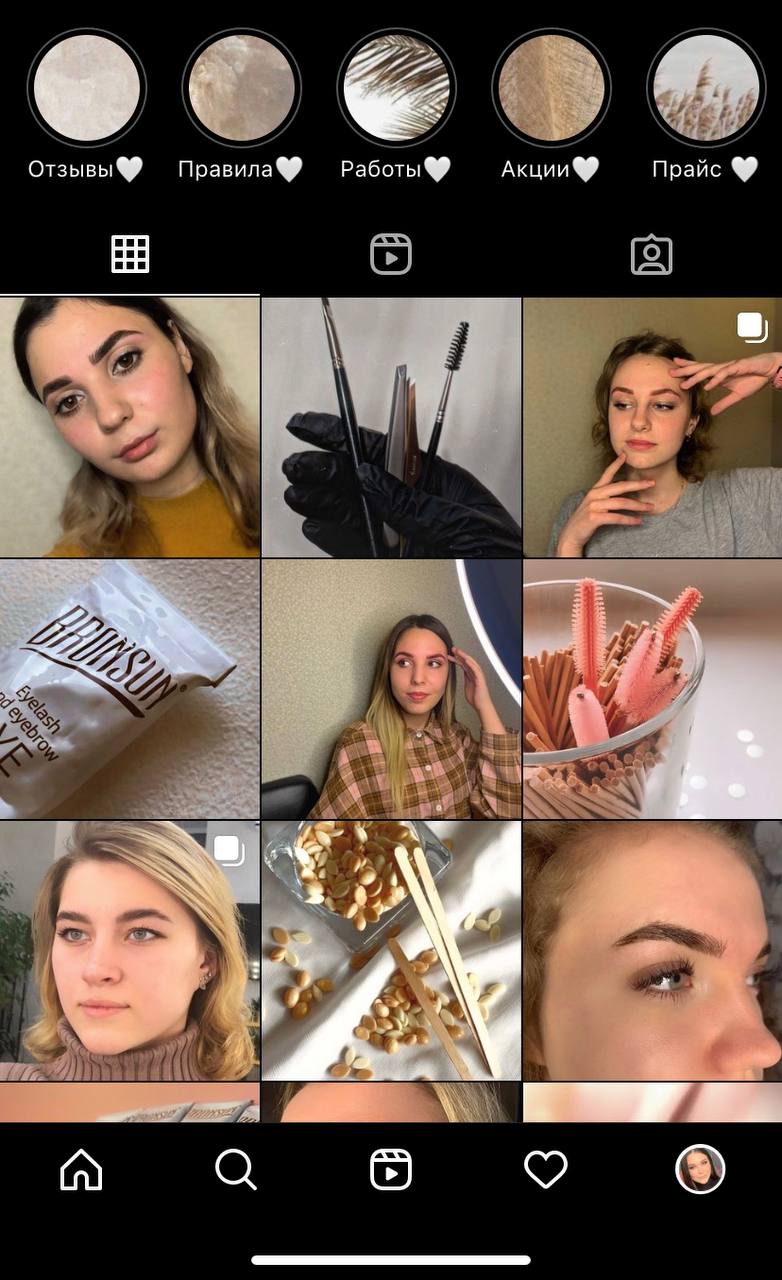
Task: Open the wax beads and wooden sticks post
Action: pos(391,951)
